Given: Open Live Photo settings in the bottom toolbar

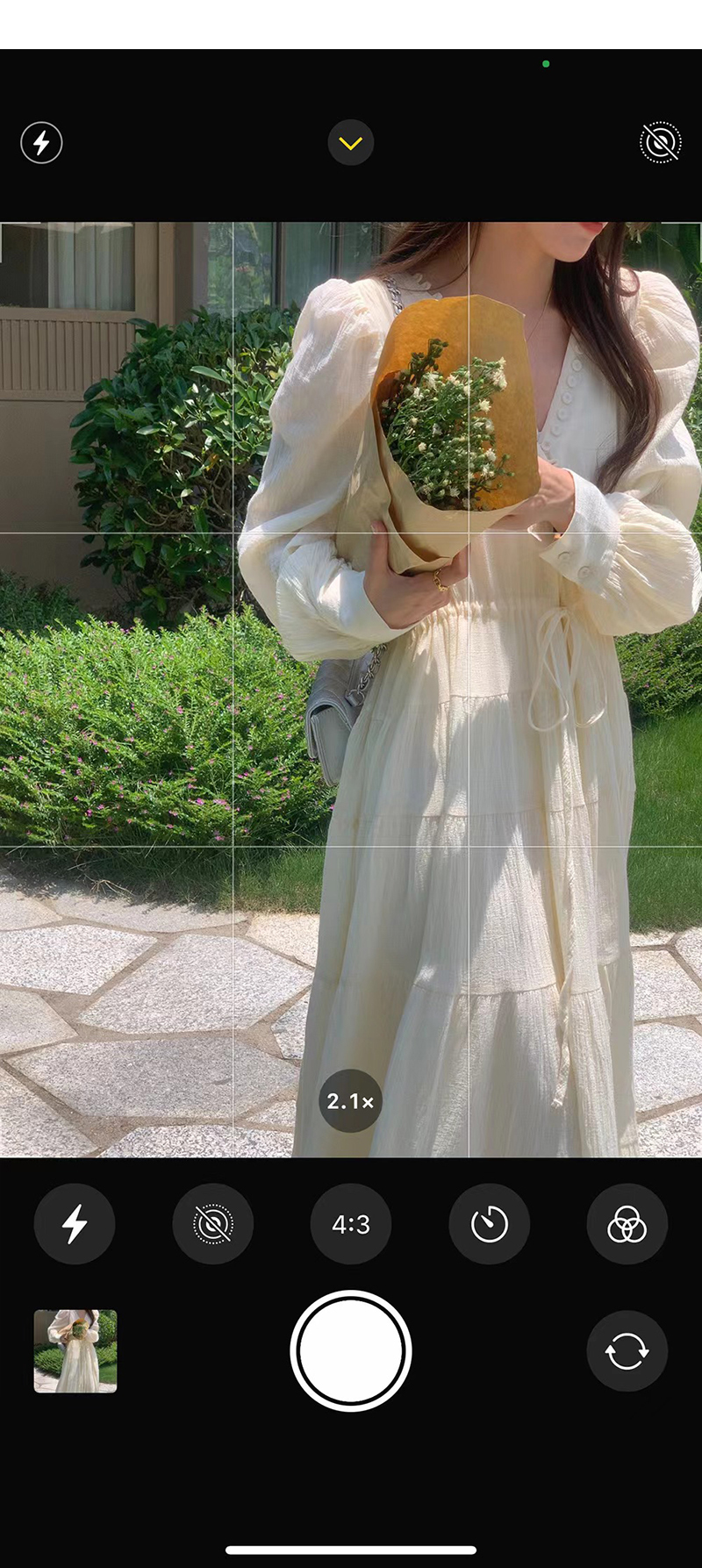Looking at the screenshot, I should (x=212, y=1224).
